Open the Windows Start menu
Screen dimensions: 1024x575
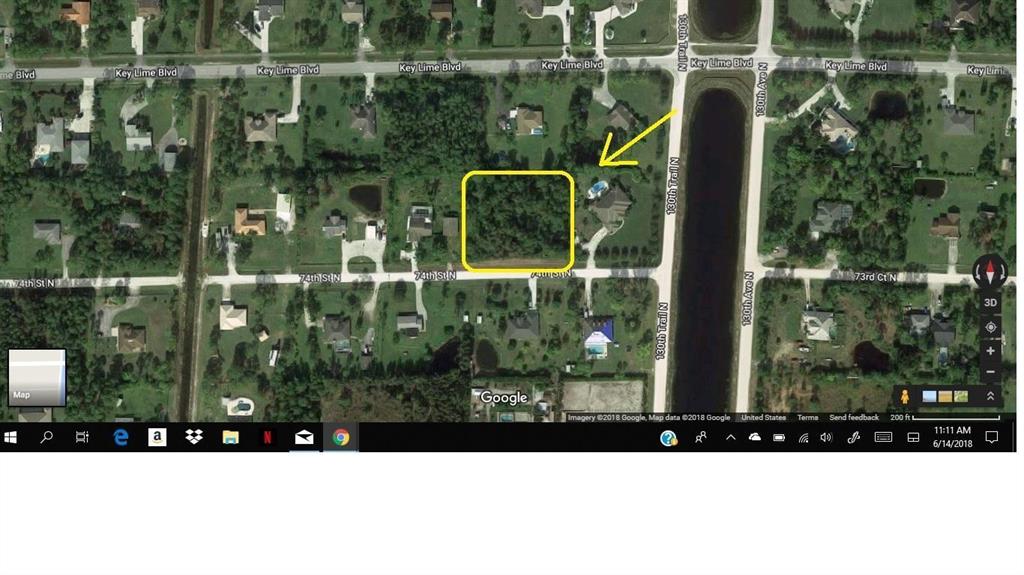tap(11, 437)
